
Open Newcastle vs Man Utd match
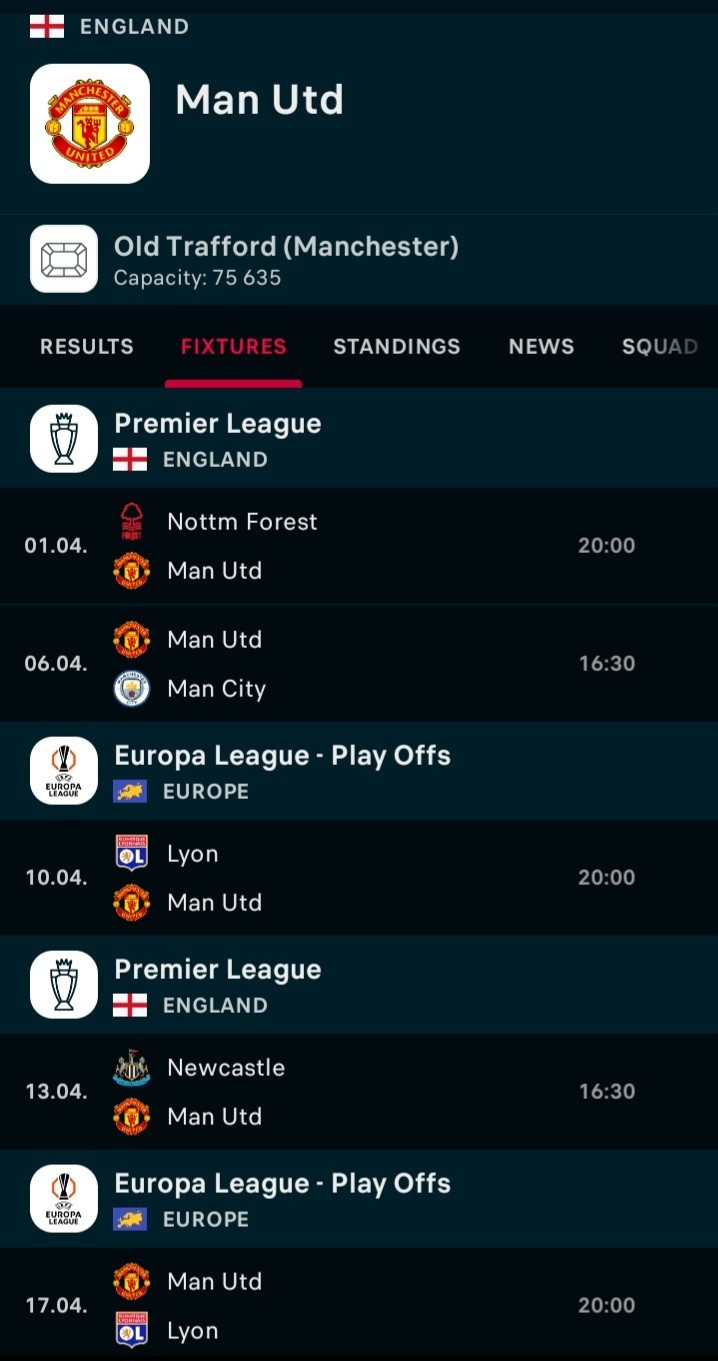pyautogui.click(x=359, y=1092)
